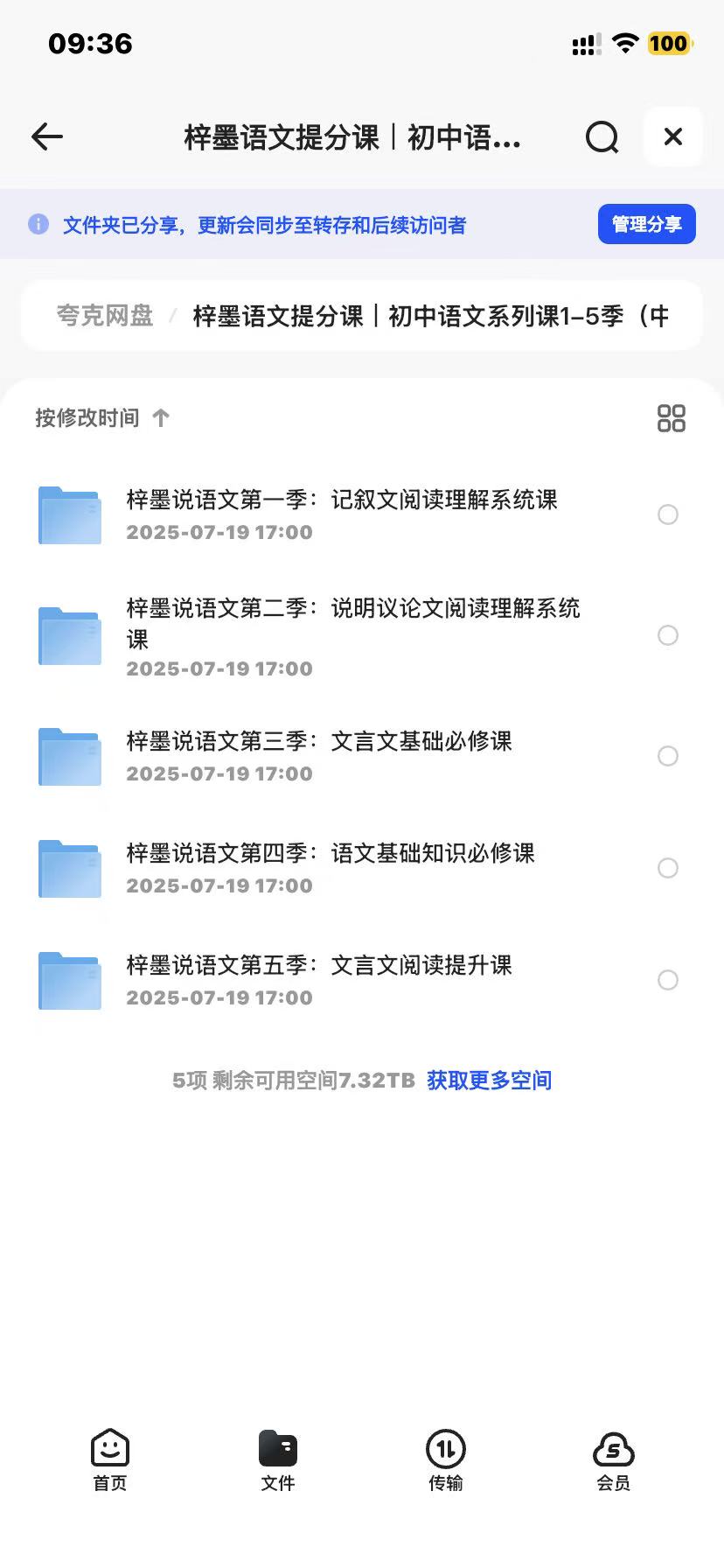Select the circle next to 梓墨说语文第五季
The image size is (724, 1568).
coord(668,980)
